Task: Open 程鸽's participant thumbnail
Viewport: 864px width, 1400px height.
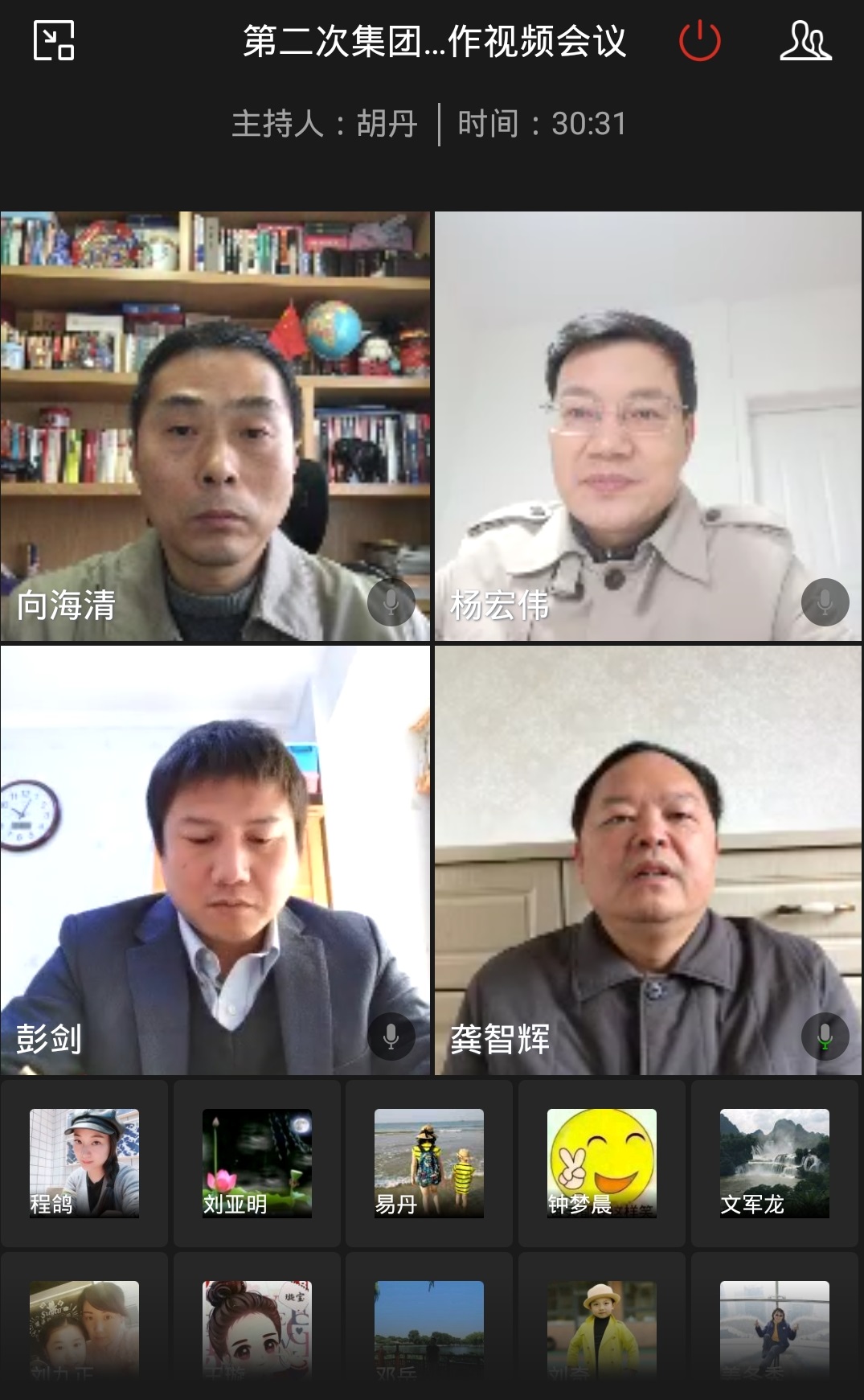Action: [83, 1162]
